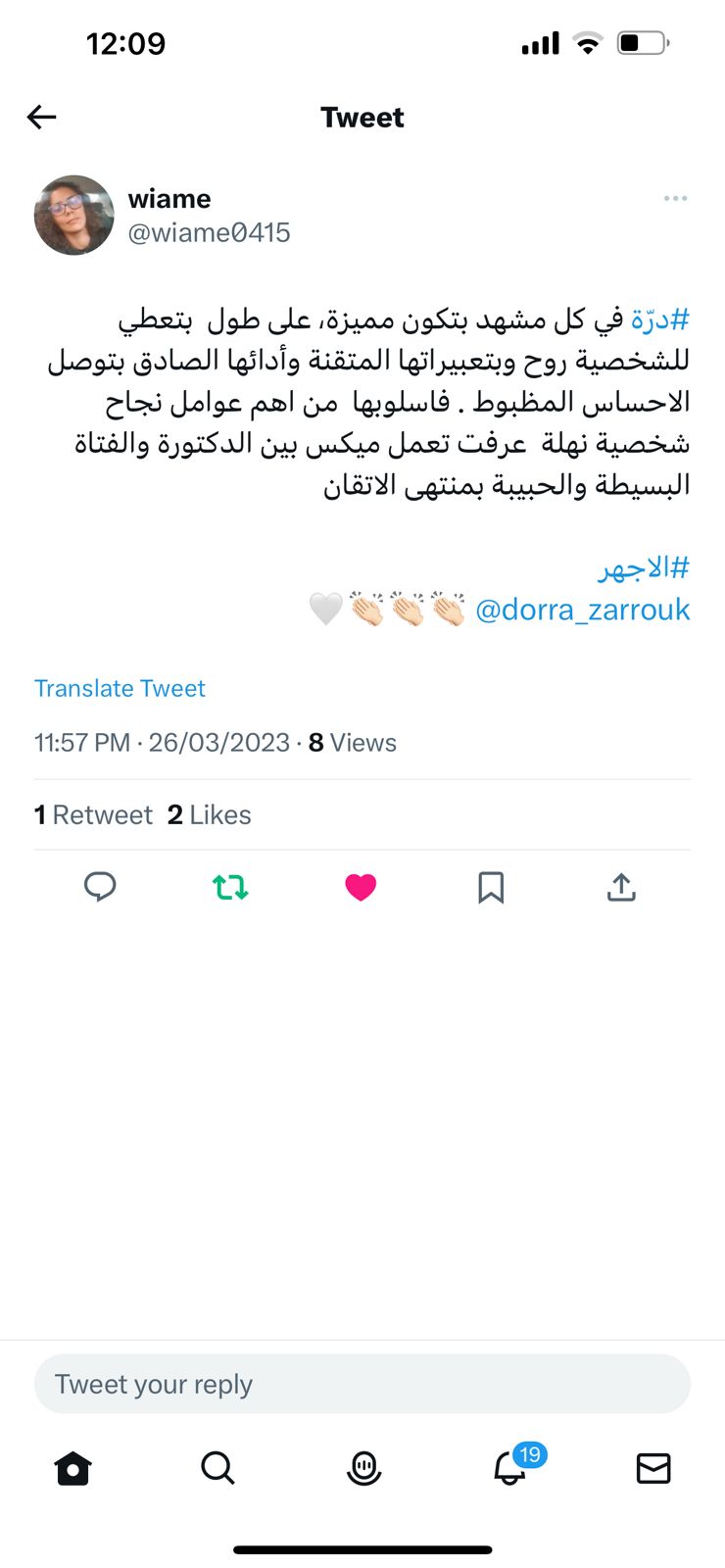Open the Messages envelope tab
Screen dimensions: 725x1568
click(653, 1468)
